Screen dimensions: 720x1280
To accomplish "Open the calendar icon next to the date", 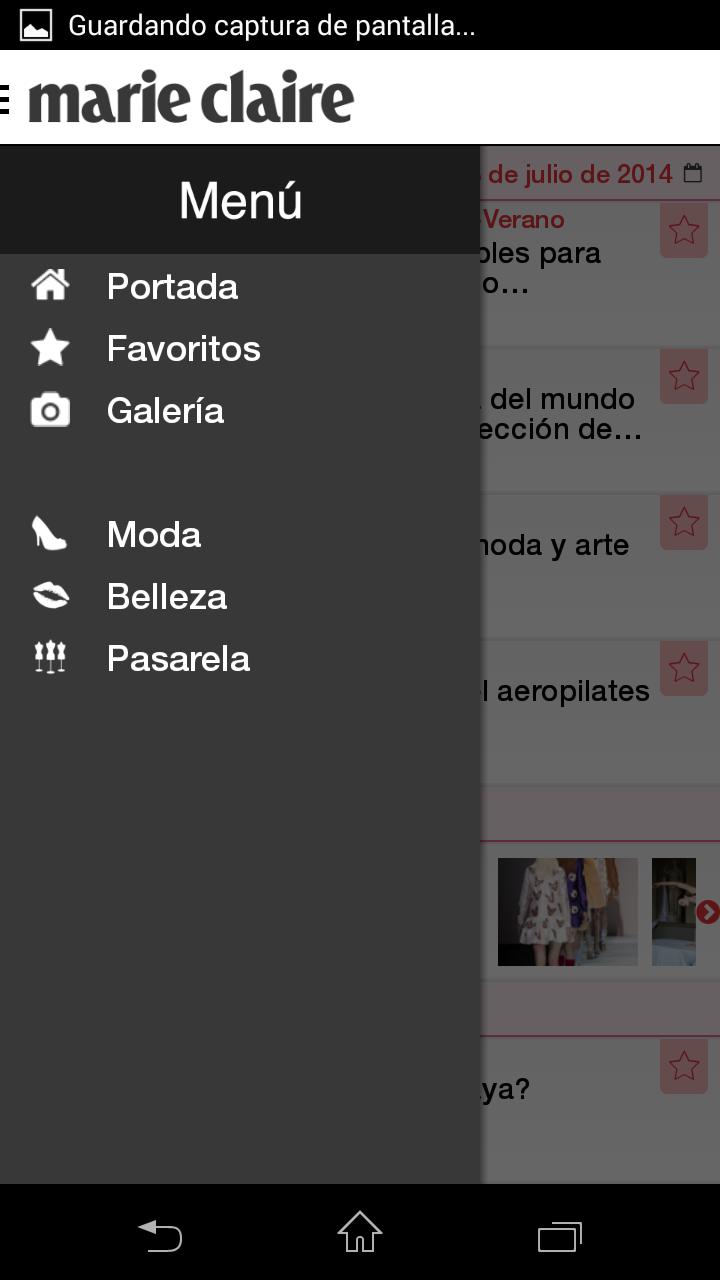I will point(693,173).
